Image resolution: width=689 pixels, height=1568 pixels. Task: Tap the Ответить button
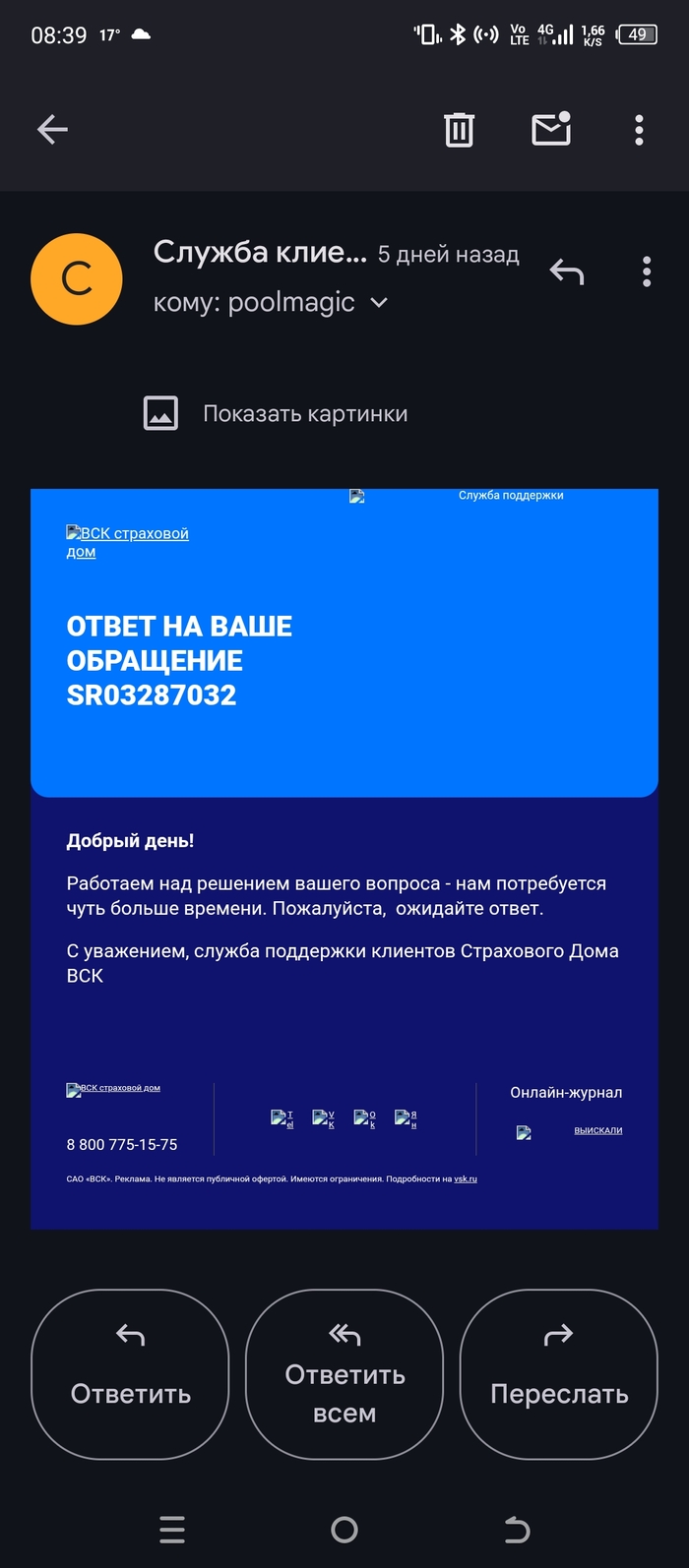(x=130, y=1373)
